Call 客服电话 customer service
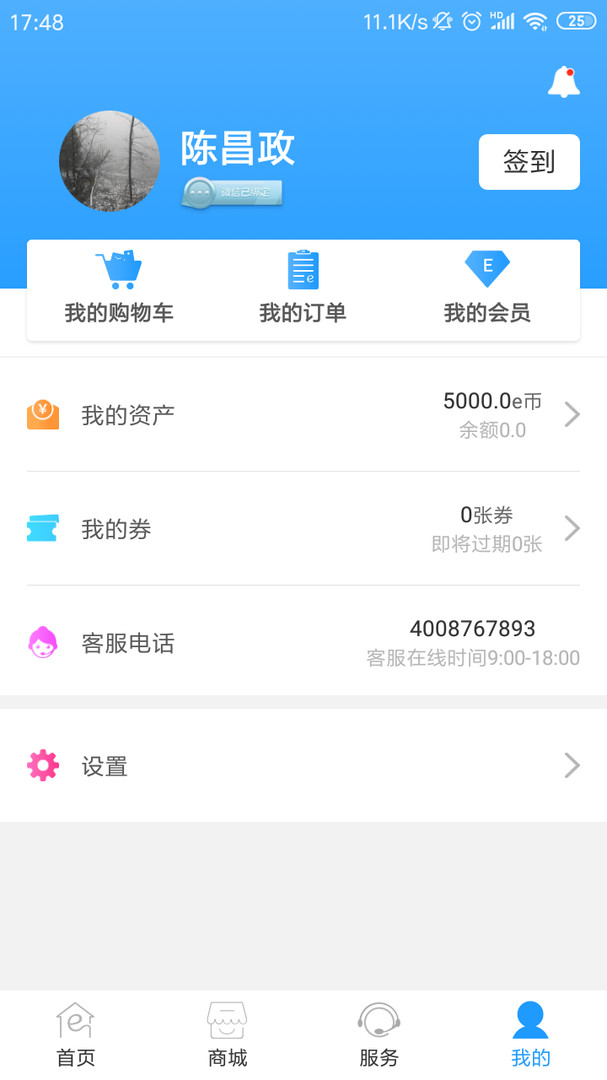This screenshot has height=1080, width=607. coord(303,642)
